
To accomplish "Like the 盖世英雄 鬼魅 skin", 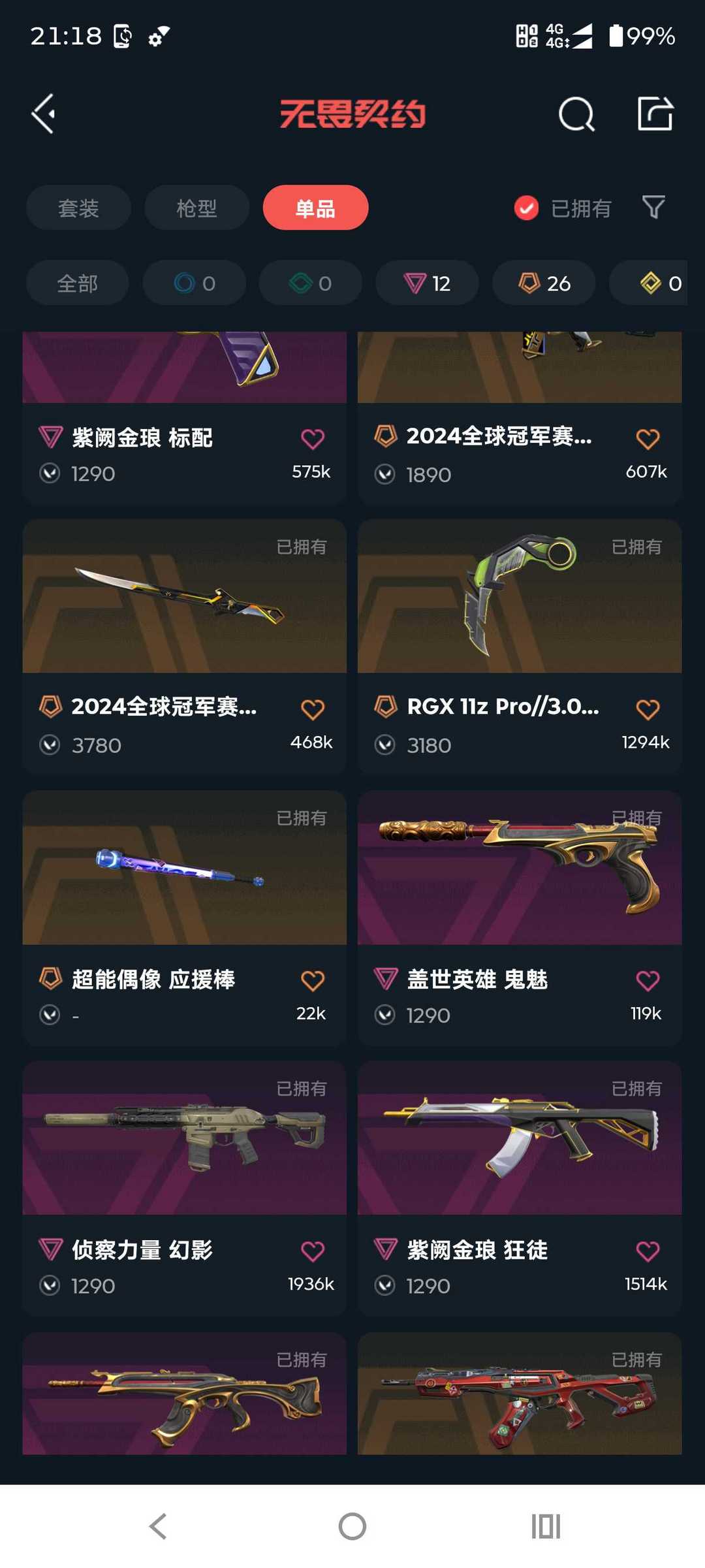I will pyautogui.click(x=648, y=980).
